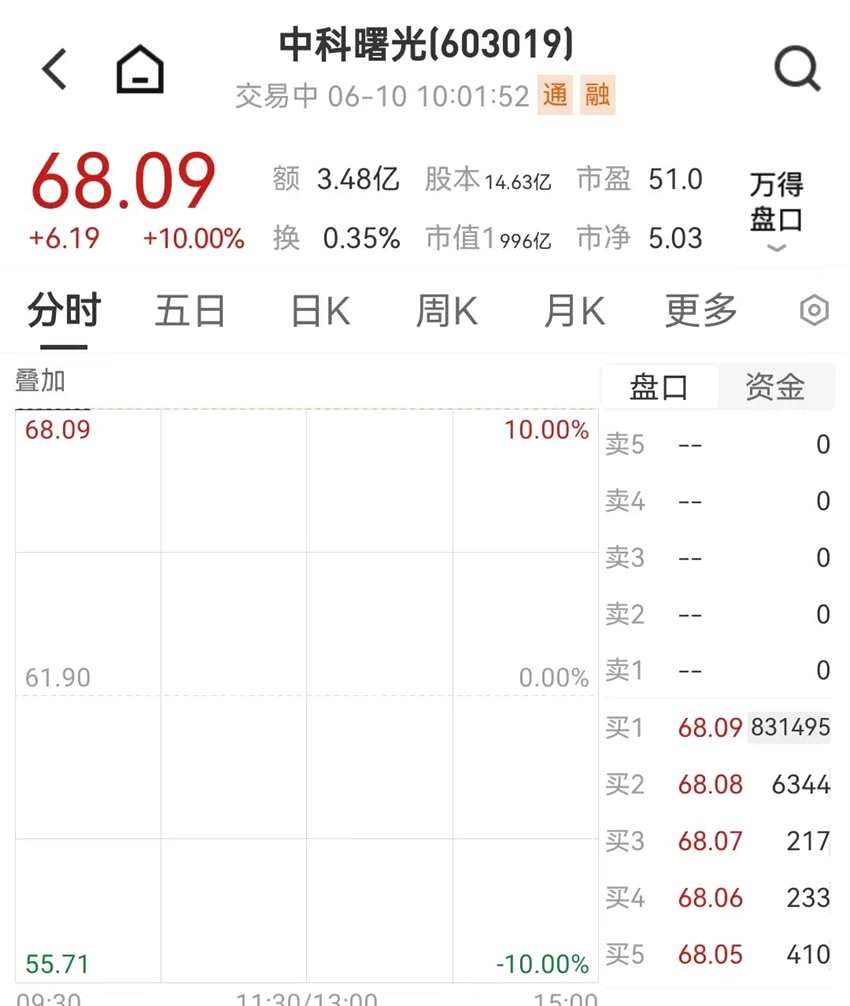Viewport: 850px width, 1006px height.
Task: Go back using the arrow icon
Action: tap(55, 70)
